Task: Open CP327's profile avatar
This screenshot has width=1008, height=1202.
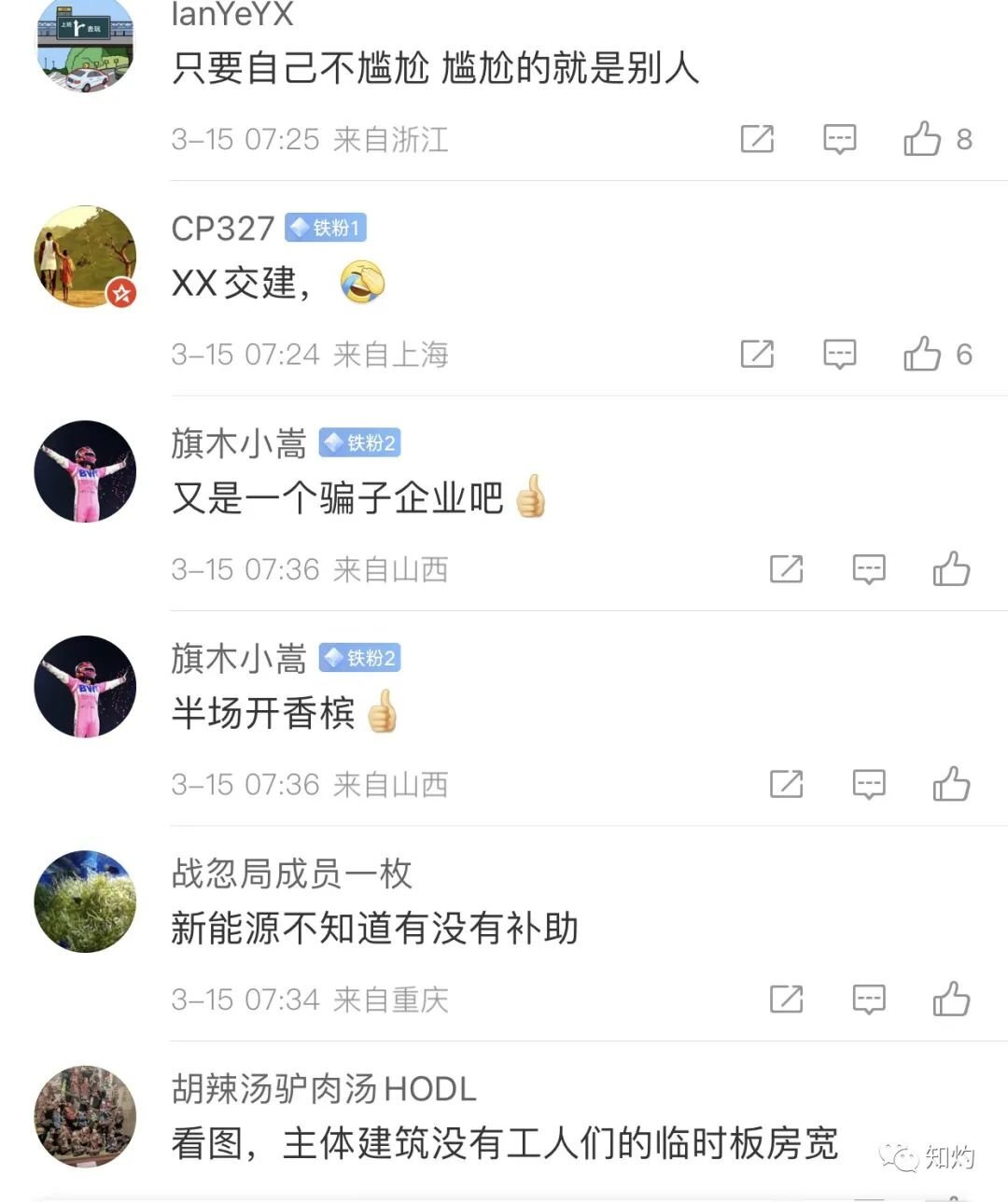Action: pos(85,257)
